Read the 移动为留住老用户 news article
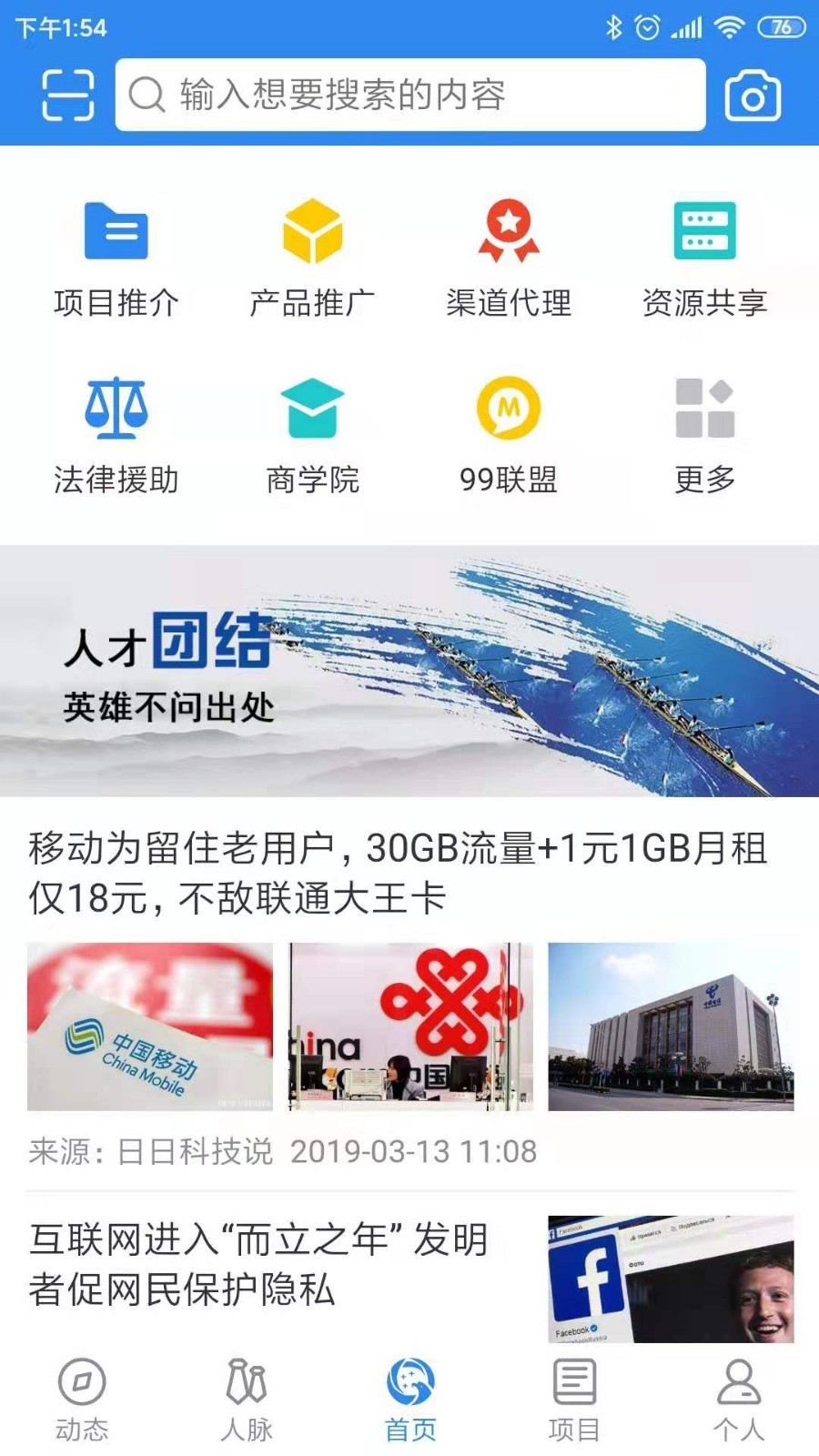Image resolution: width=819 pixels, height=1456 pixels. pos(398,874)
